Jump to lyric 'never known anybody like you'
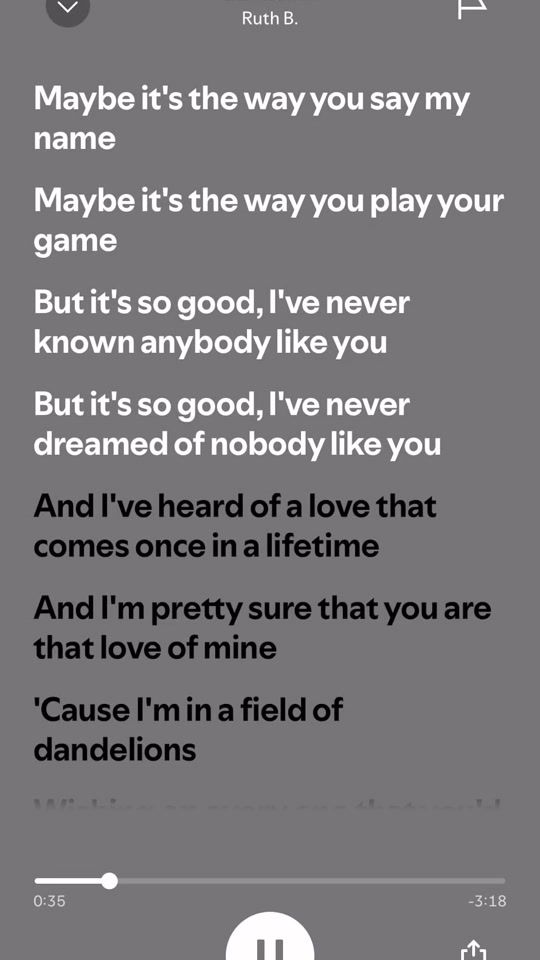The width and height of the screenshot is (540, 960). (x=222, y=322)
